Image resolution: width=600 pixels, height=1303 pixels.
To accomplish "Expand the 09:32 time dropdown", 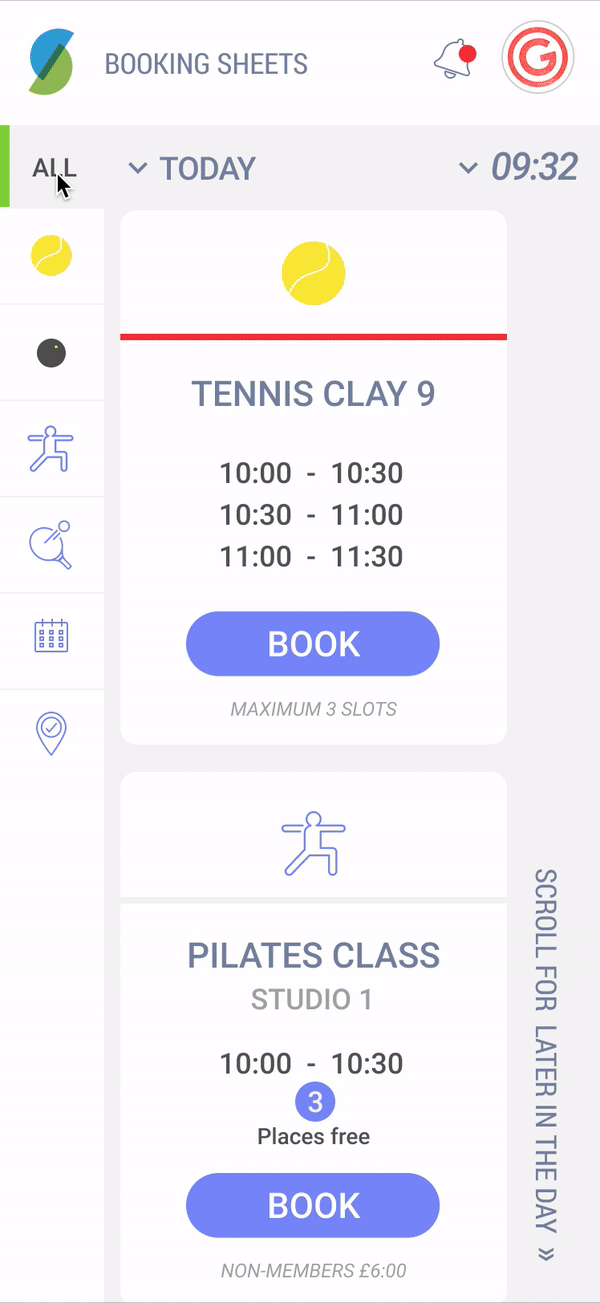I will pyautogui.click(x=519, y=168).
